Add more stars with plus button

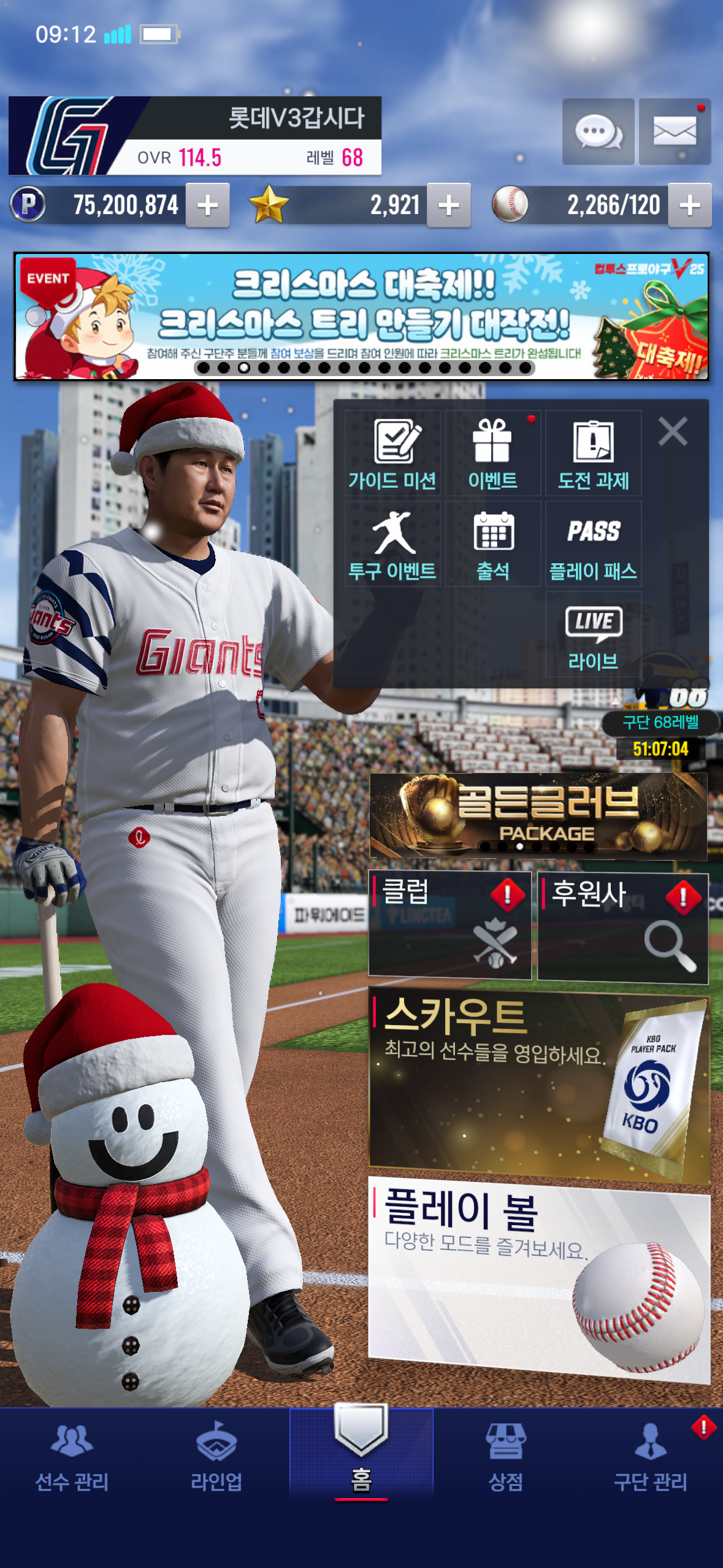tap(449, 206)
